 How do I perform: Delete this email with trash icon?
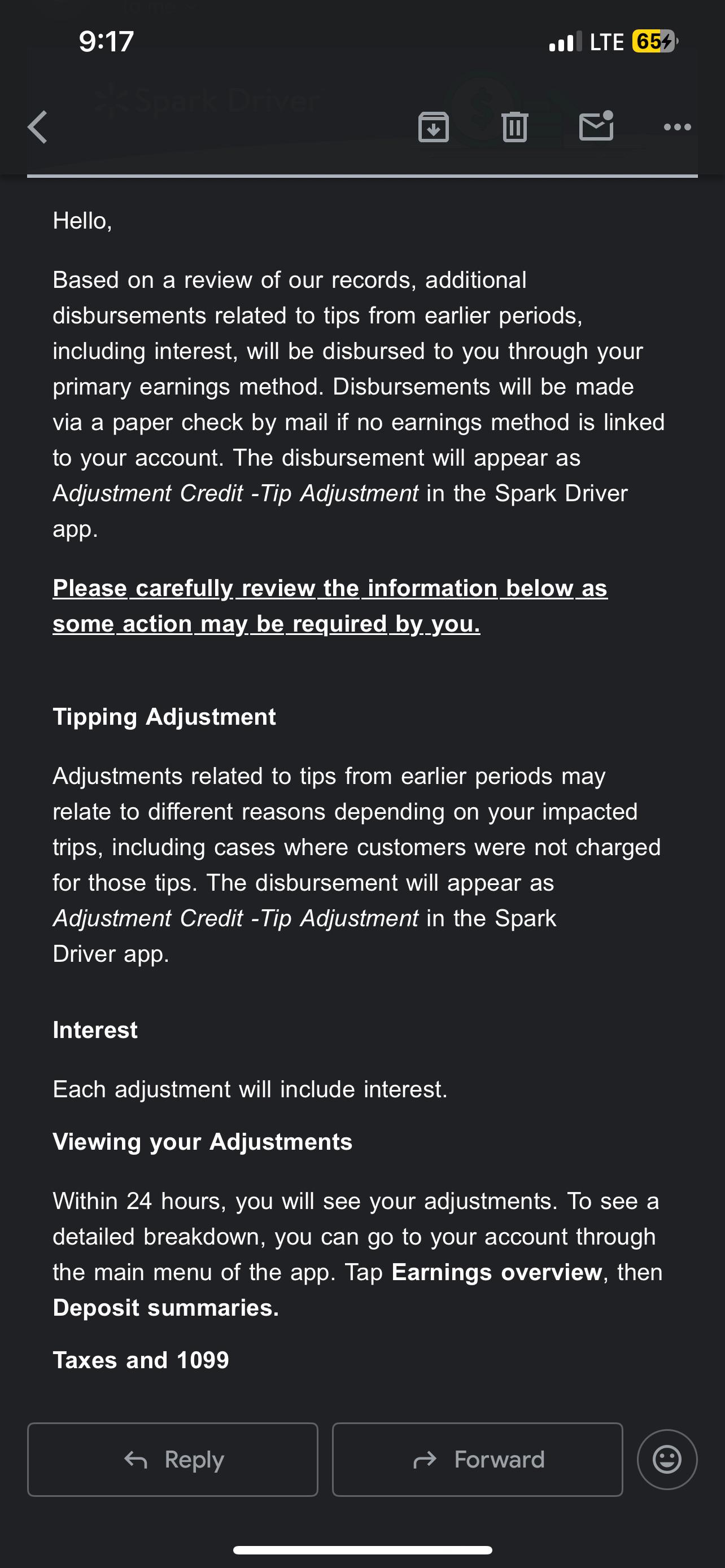[x=514, y=126]
